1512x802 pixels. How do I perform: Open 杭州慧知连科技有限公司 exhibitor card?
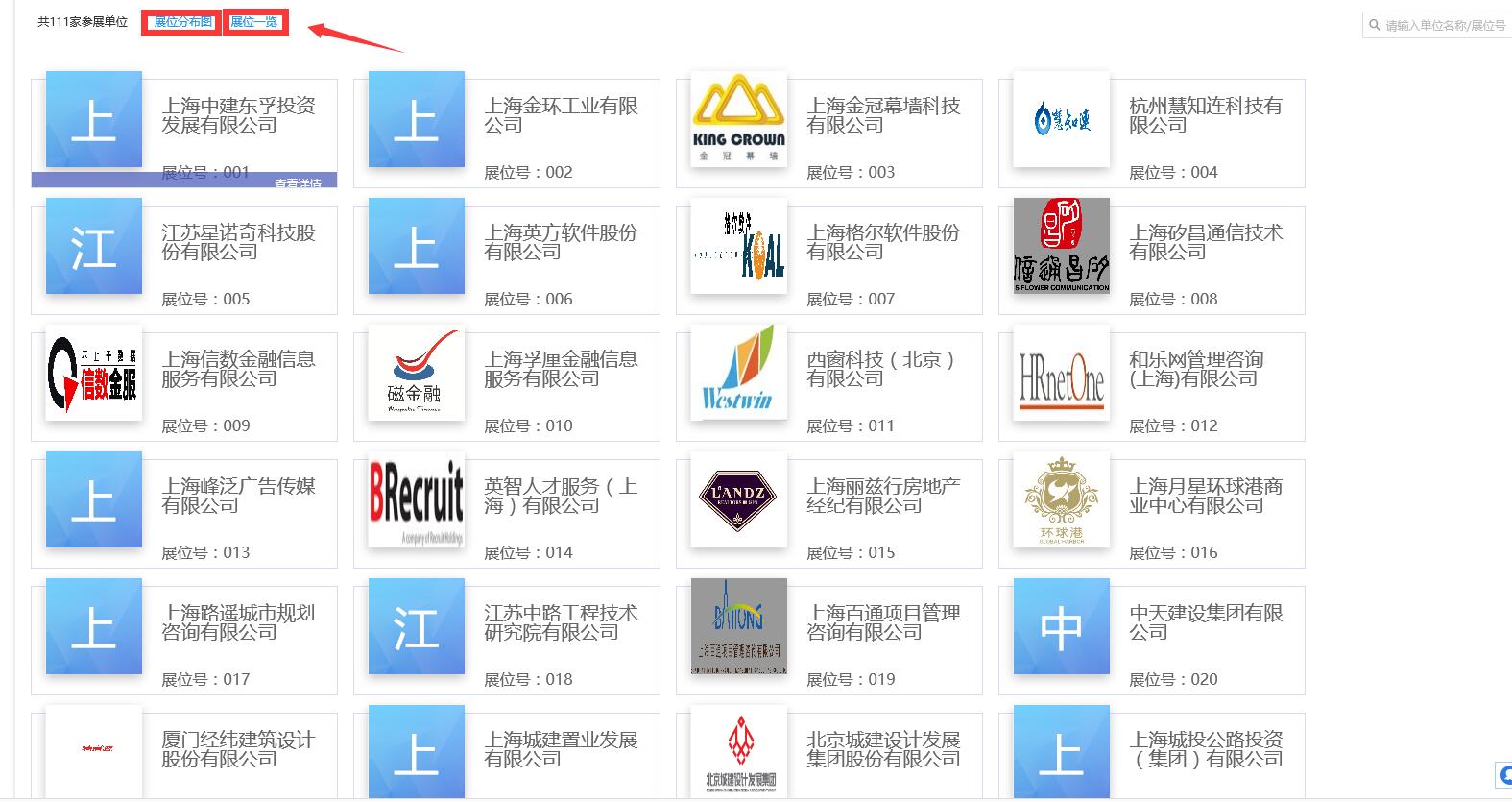pyautogui.click(x=1206, y=116)
